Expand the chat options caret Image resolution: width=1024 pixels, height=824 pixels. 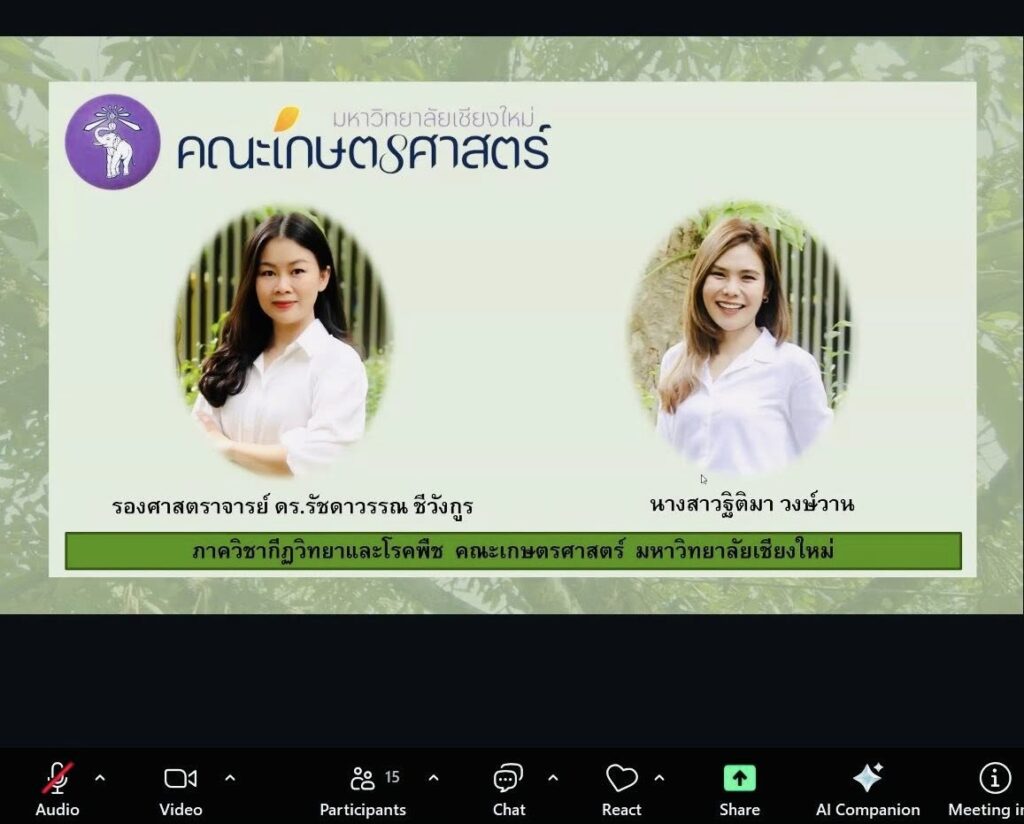click(553, 778)
